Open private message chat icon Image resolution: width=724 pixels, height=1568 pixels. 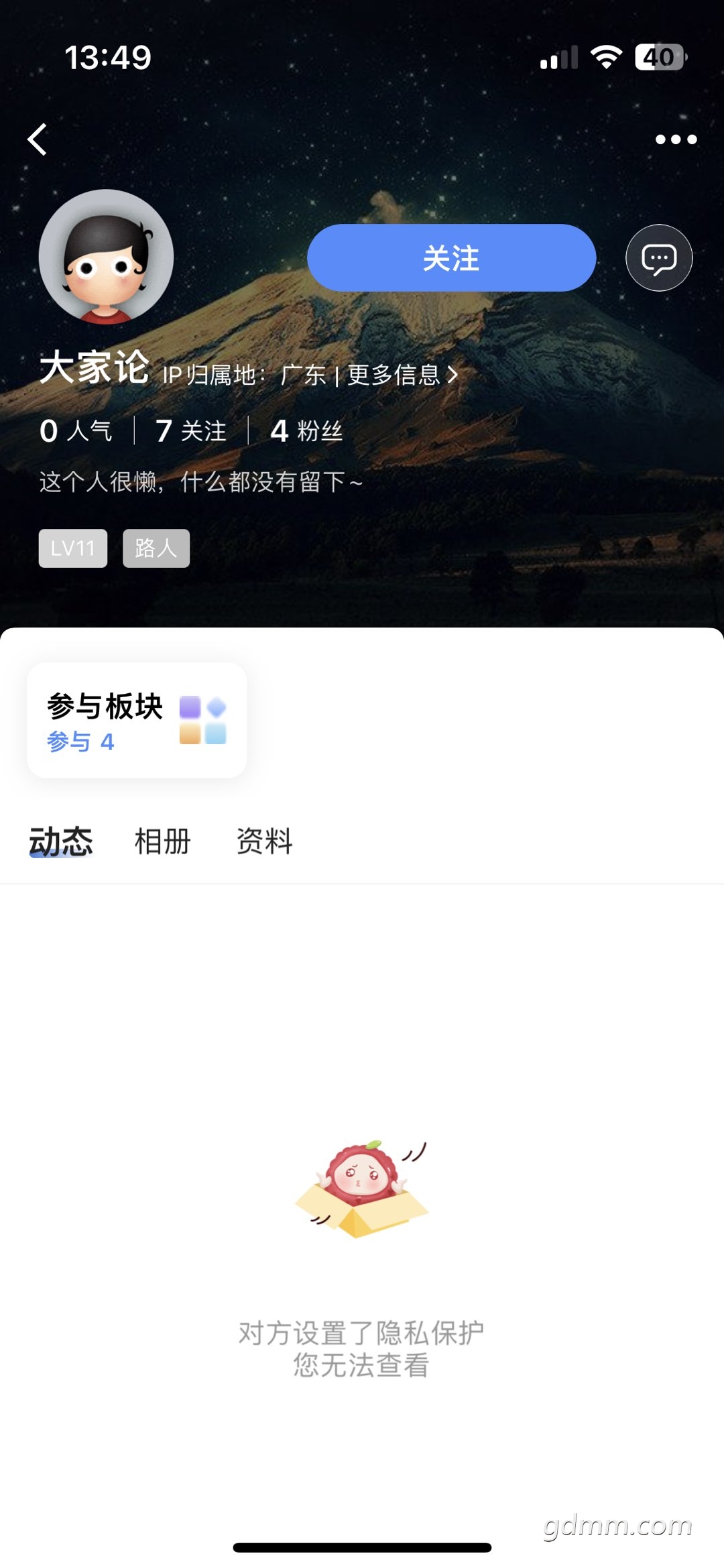click(x=658, y=258)
